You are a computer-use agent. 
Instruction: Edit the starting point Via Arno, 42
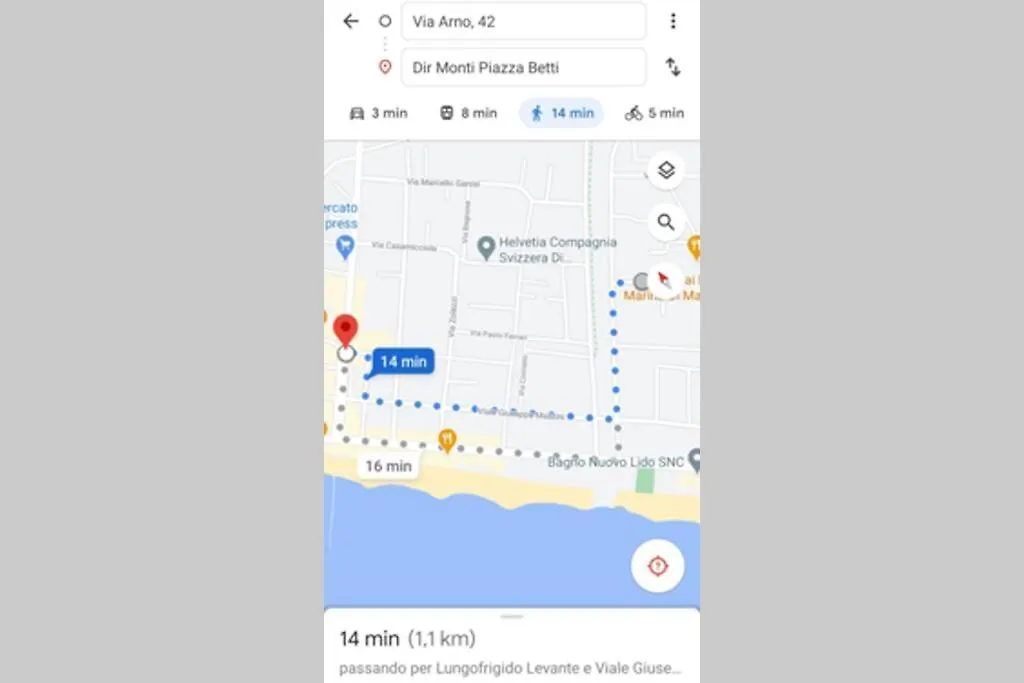pyautogui.click(x=523, y=21)
